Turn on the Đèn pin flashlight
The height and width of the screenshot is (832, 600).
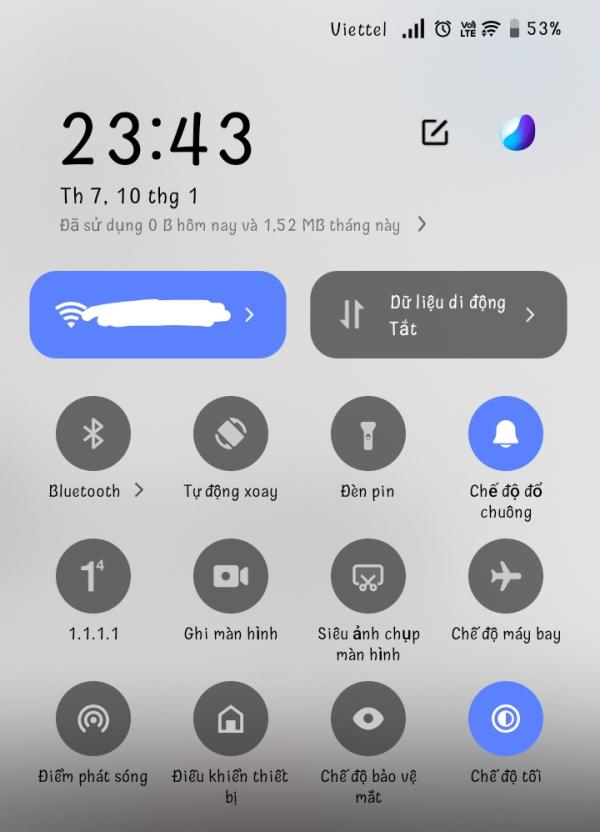coord(368,434)
